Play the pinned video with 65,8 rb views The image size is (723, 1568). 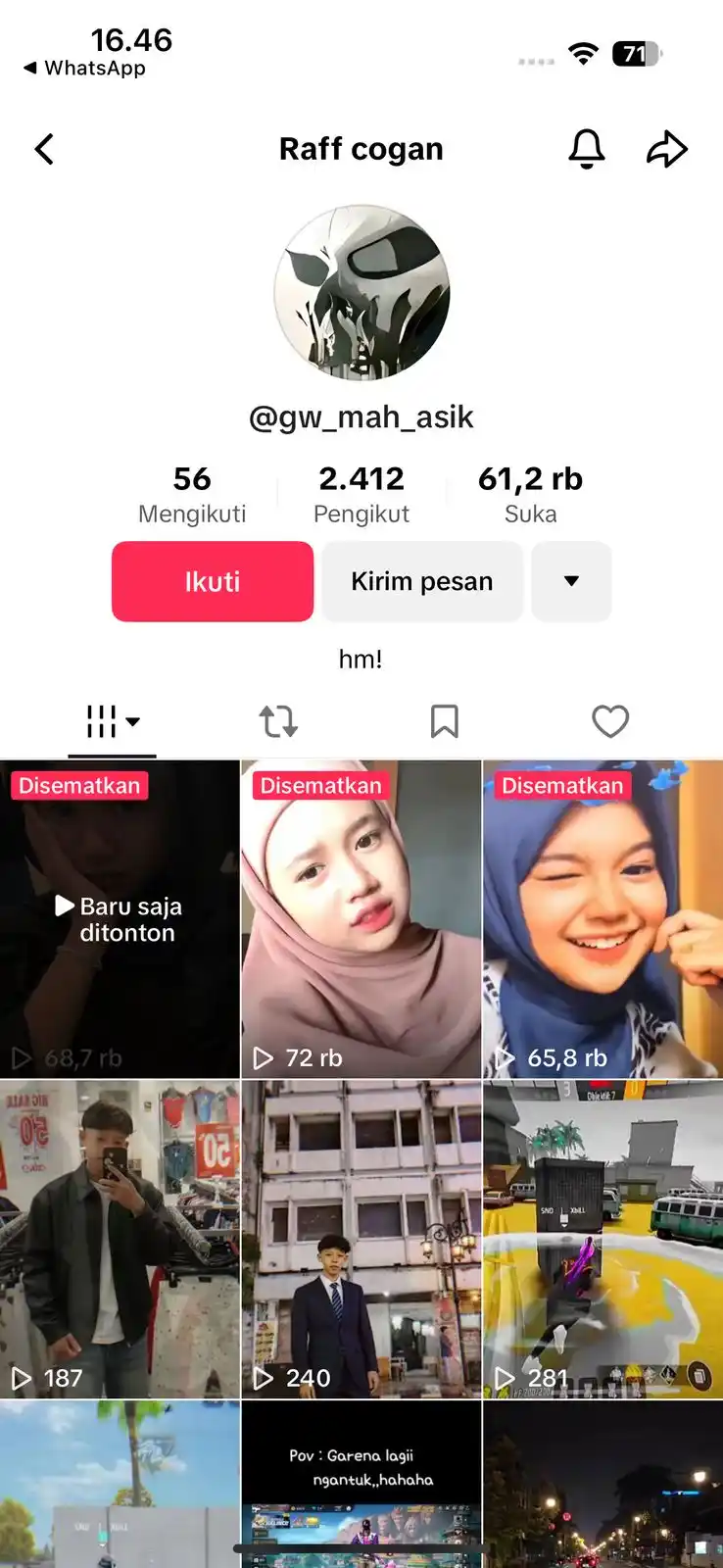pyautogui.click(x=602, y=921)
